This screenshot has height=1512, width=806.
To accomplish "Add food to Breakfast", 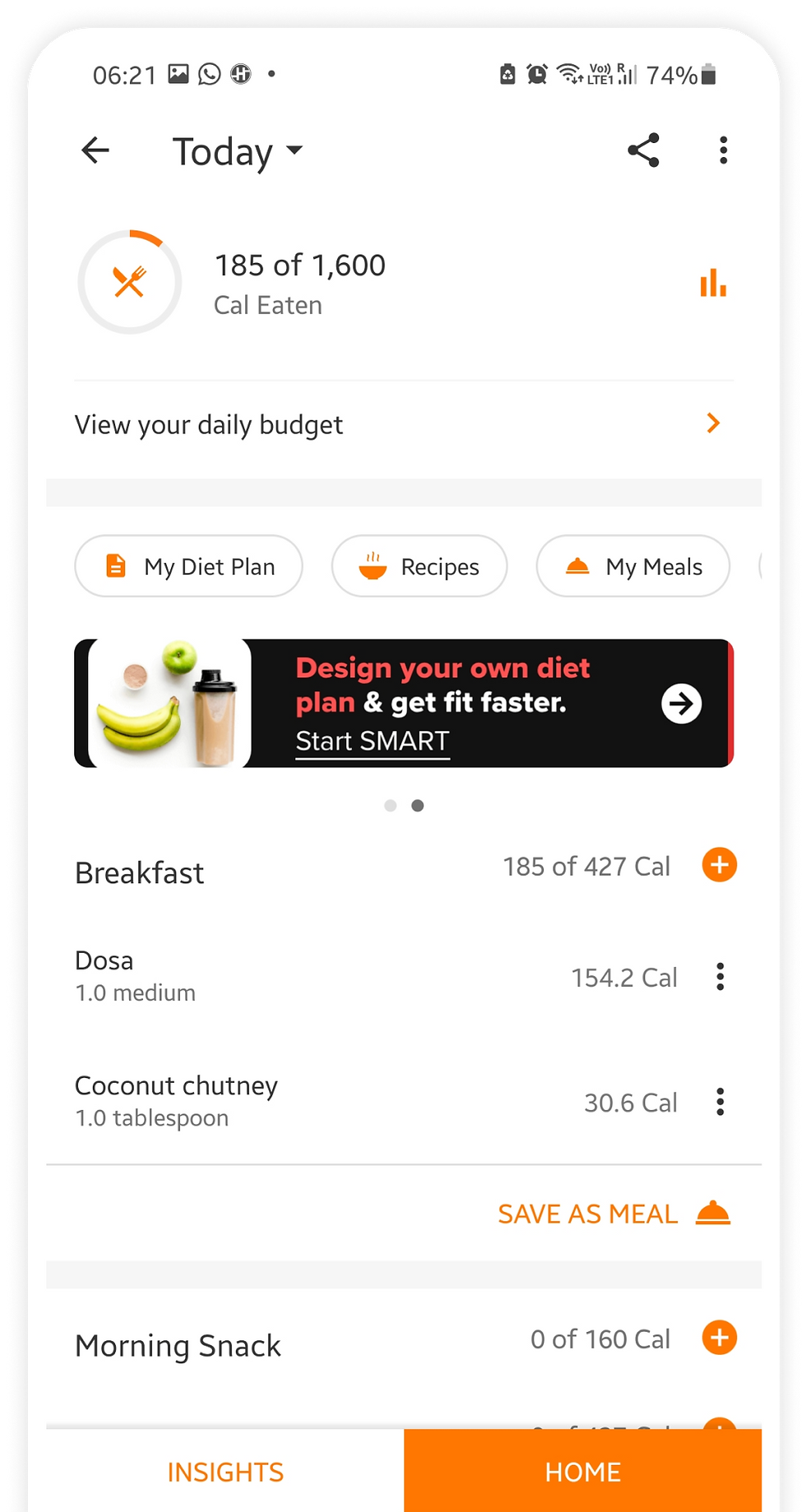I will [719, 865].
